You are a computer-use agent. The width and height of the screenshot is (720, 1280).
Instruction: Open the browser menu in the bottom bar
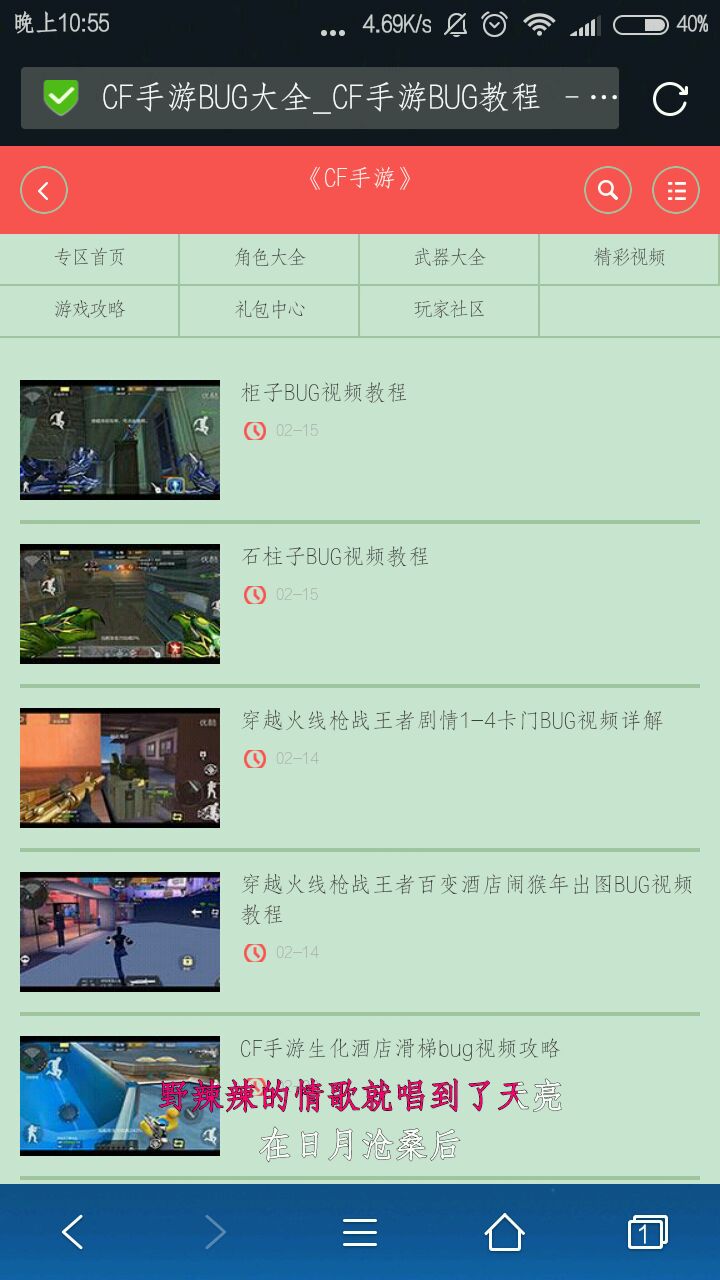coord(360,1233)
